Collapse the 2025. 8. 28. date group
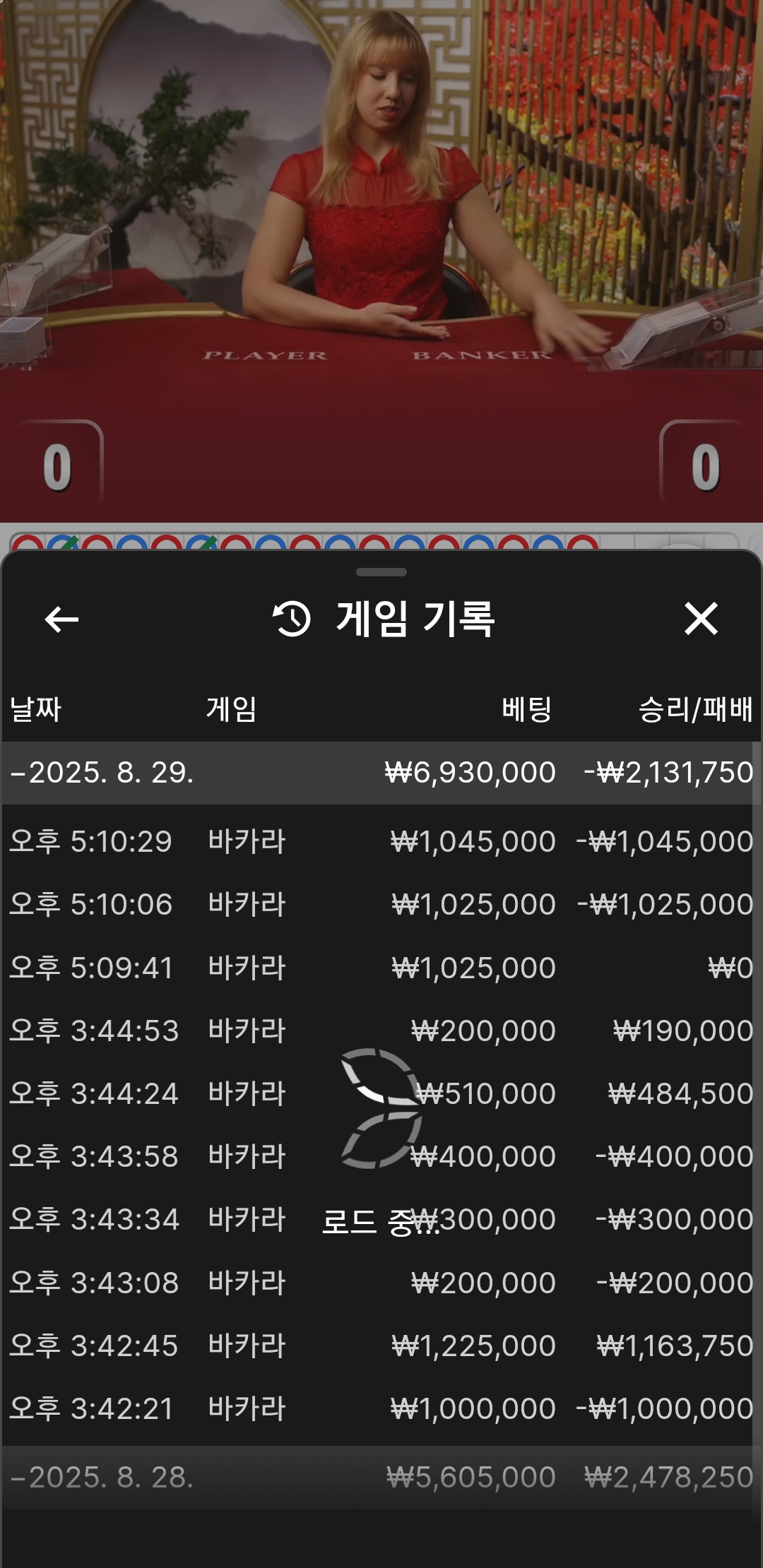 (x=102, y=1477)
